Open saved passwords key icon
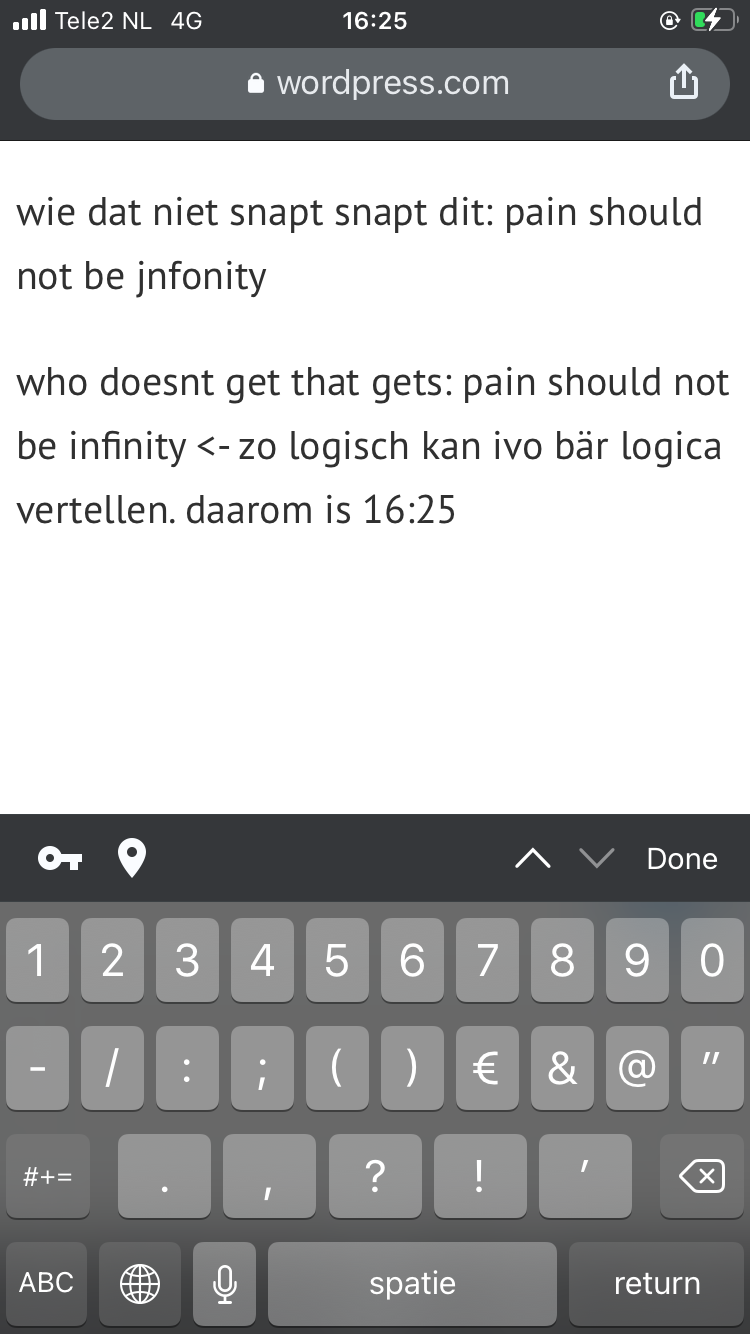This screenshot has height=1334, width=750. tap(60, 858)
